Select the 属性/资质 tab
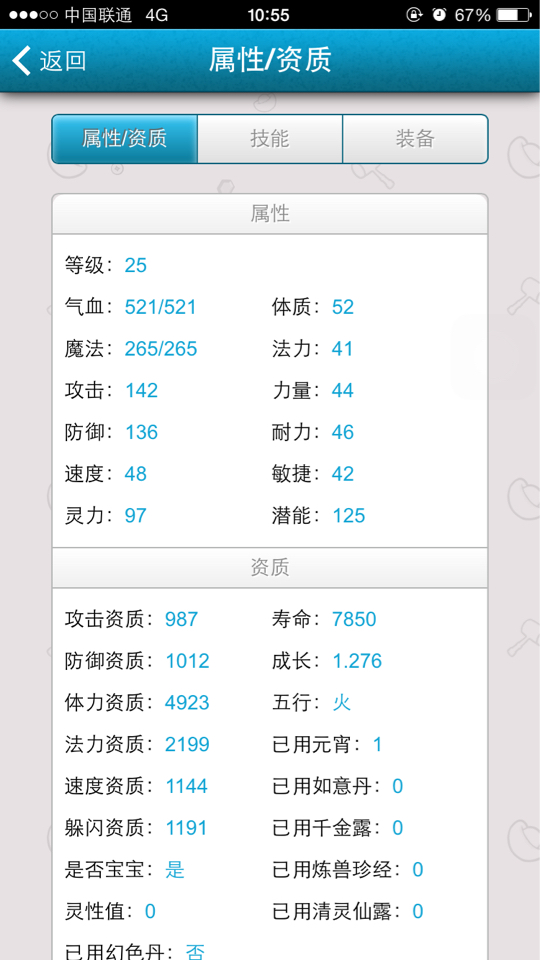540x960 pixels. coord(125,139)
